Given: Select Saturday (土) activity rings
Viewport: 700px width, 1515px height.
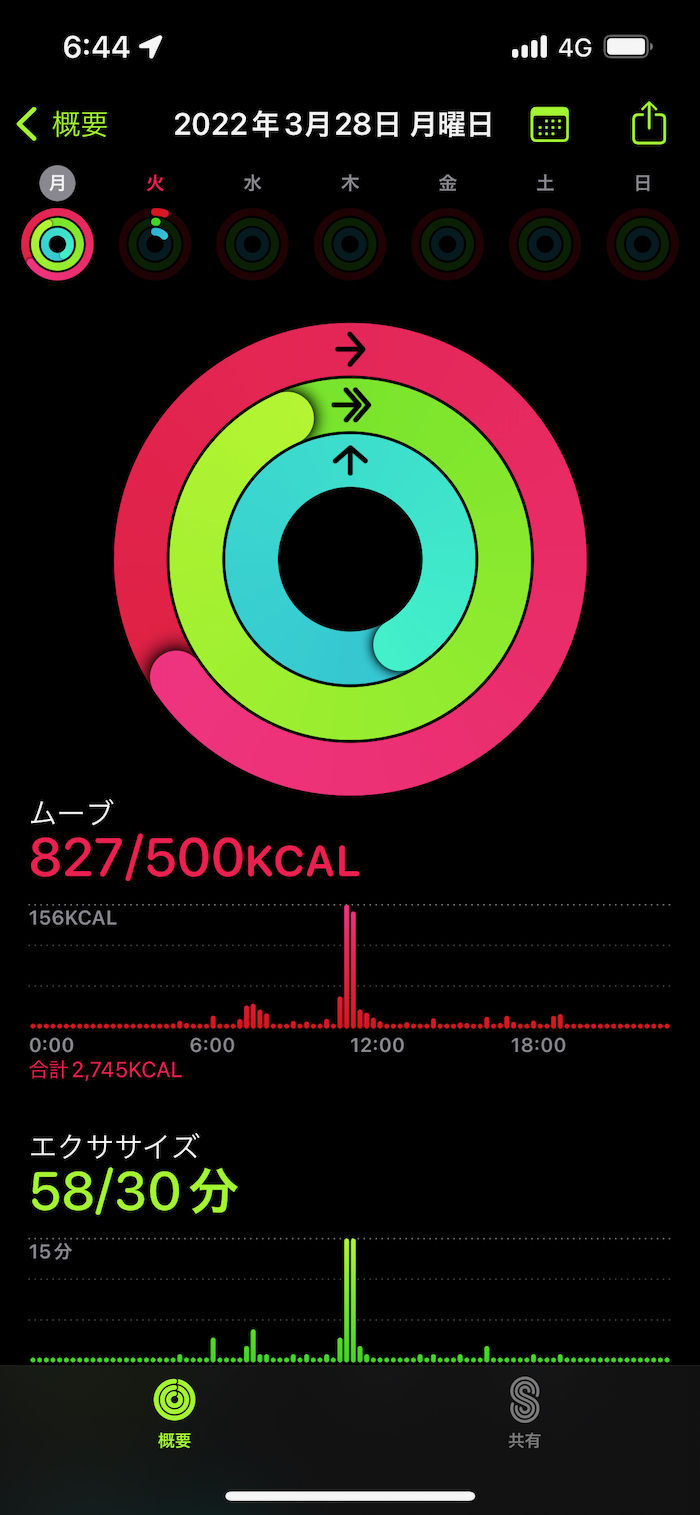Looking at the screenshot, I should (545, 243).
